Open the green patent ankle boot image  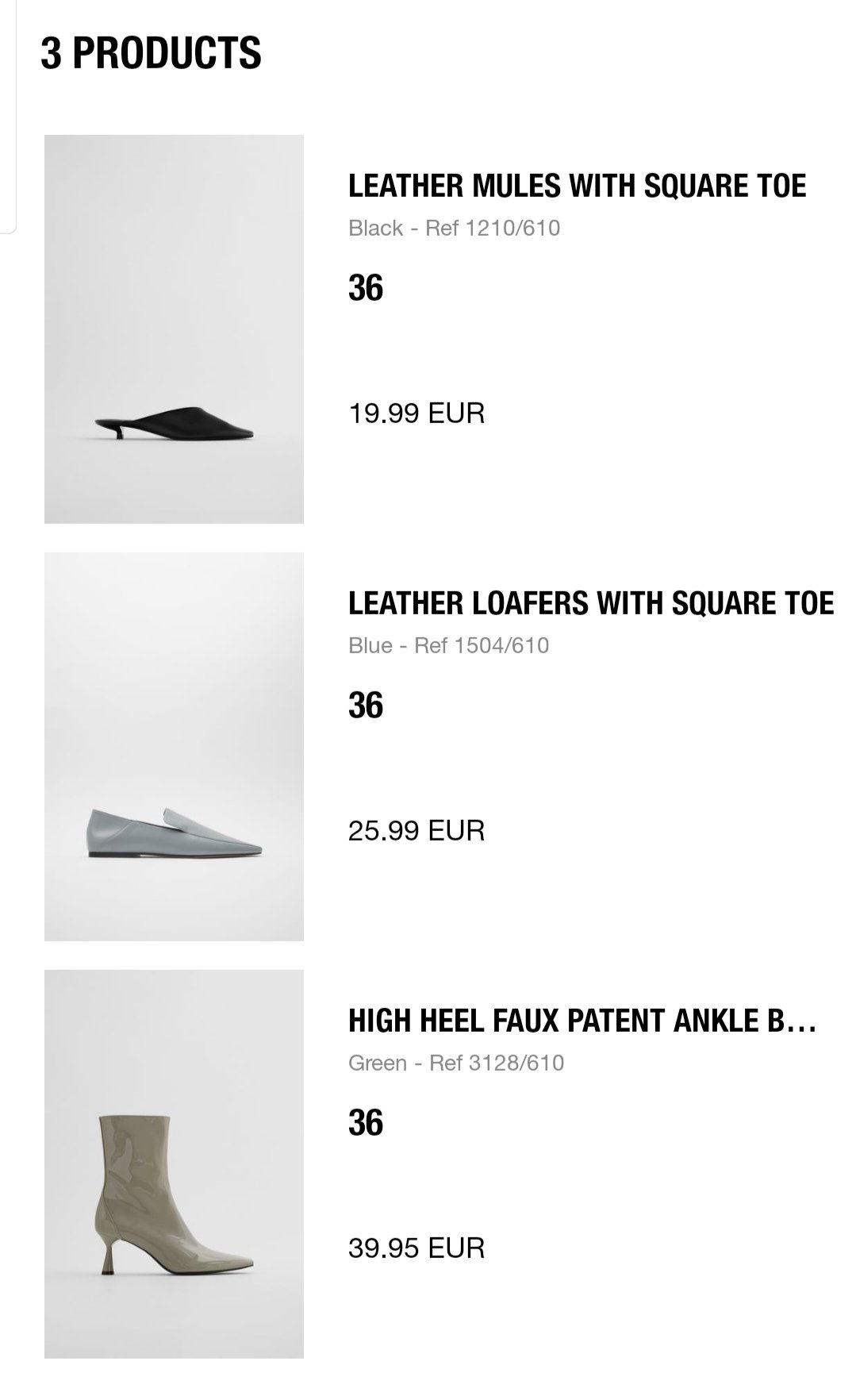[x=174, y=1163]
